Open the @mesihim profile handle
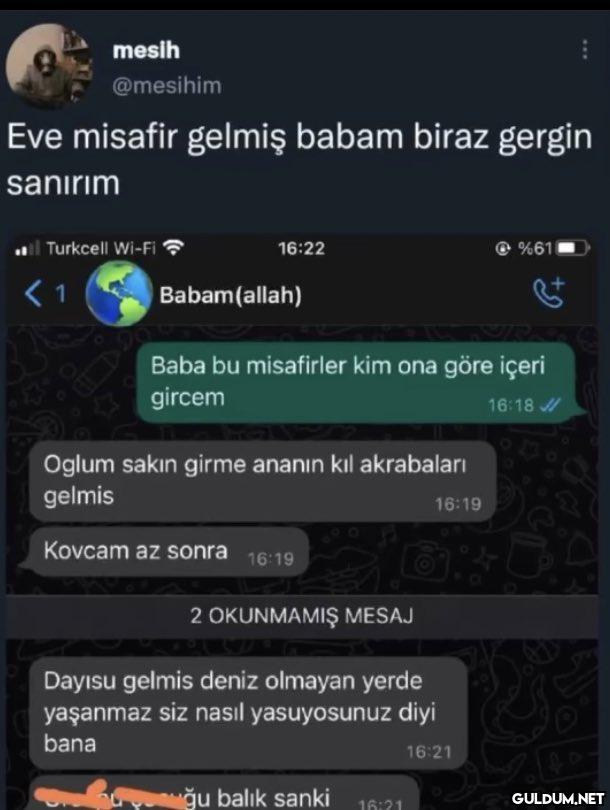Viewport: 610px width, 810px height. click(x=166, y=86)
